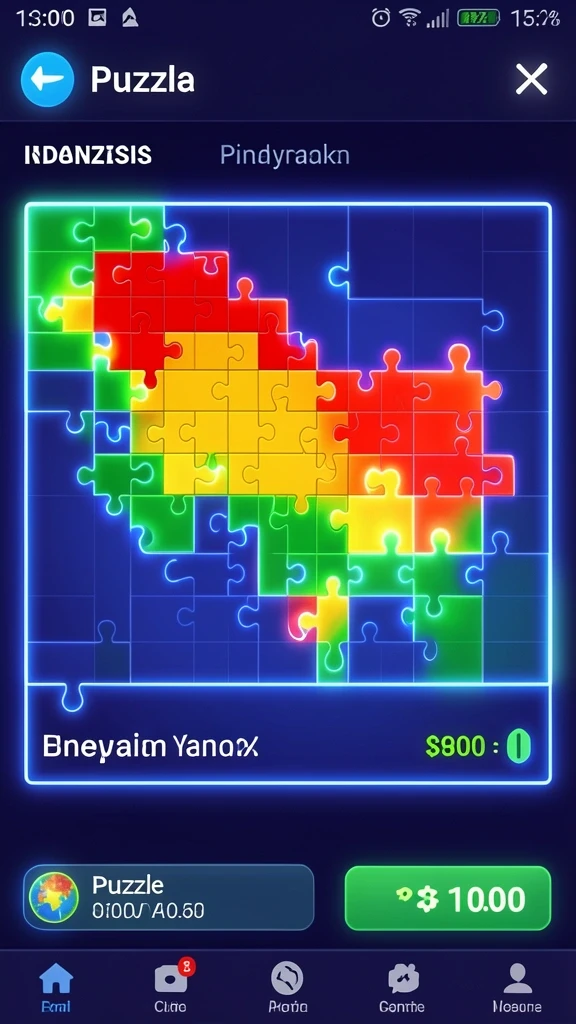The width and height of the screenshot is (576, 1024).
Task: Close the Puzzla screen with the X
Action: click(x=532, y=80)
